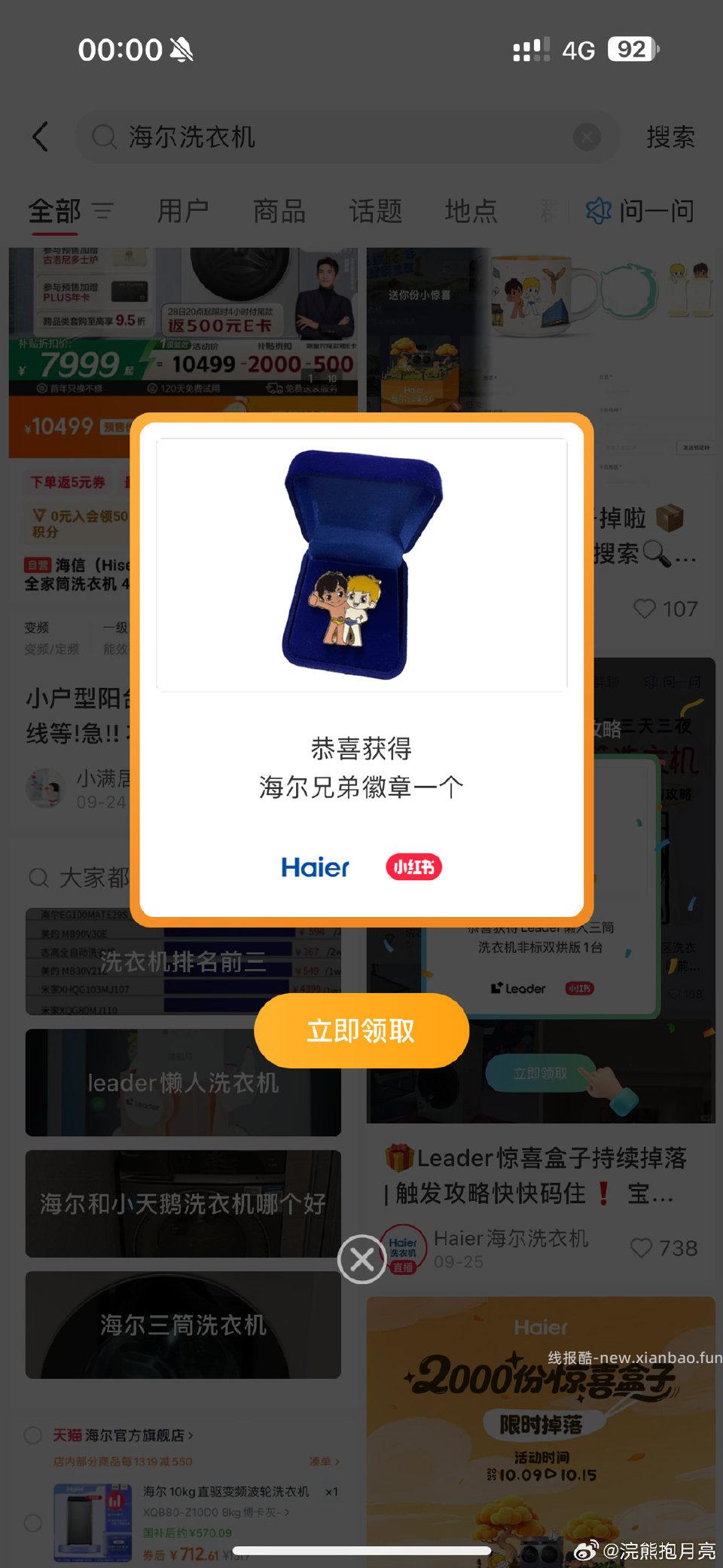The height and width of the screenshot is (1568, 723).
Task: Click the Haier logo in the prize popup
Action: 315,867
